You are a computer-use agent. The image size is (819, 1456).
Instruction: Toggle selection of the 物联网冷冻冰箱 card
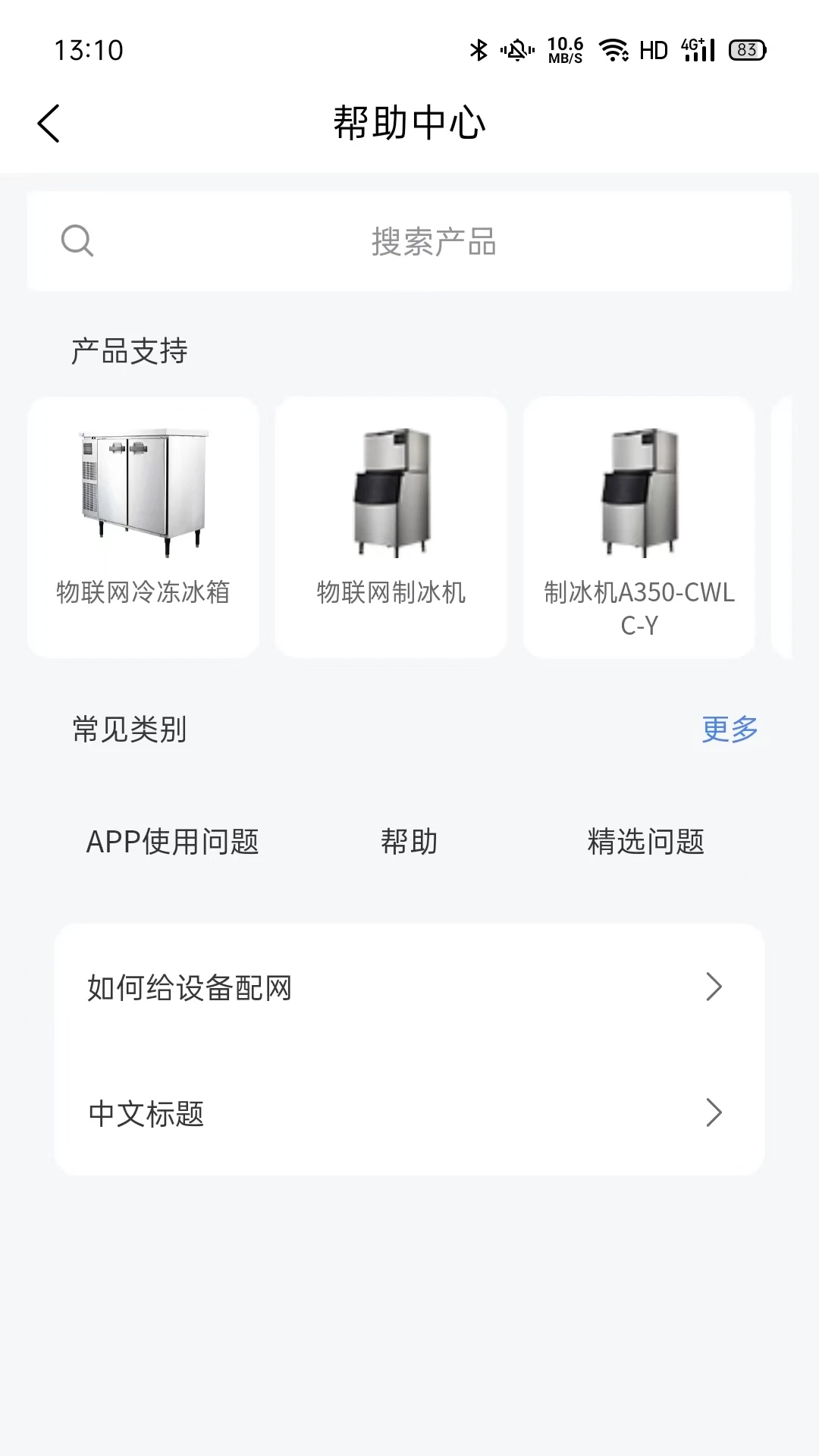[142, 527]
